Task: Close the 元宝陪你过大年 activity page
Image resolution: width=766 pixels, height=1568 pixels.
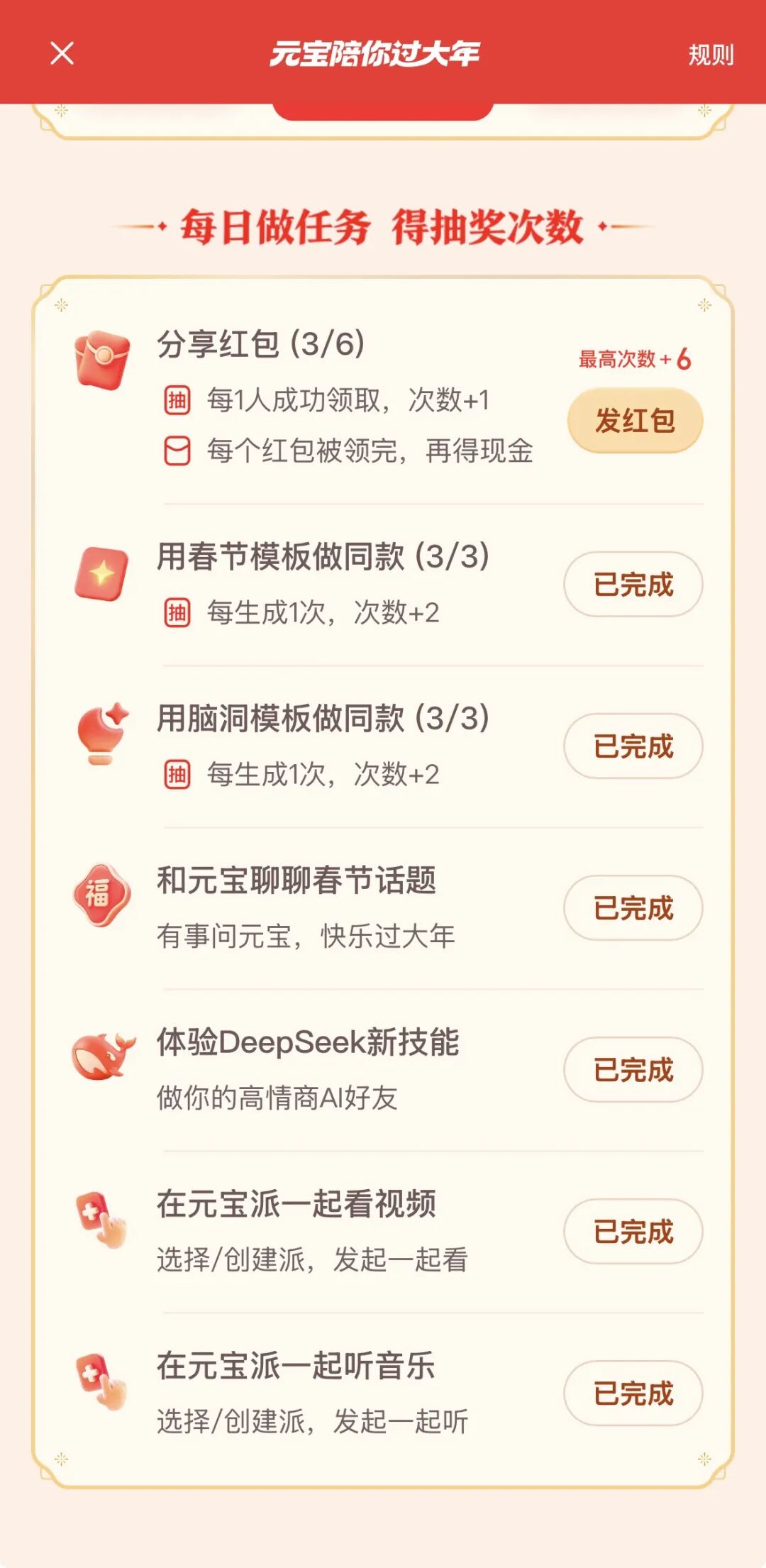Action: tap(62, 53)
